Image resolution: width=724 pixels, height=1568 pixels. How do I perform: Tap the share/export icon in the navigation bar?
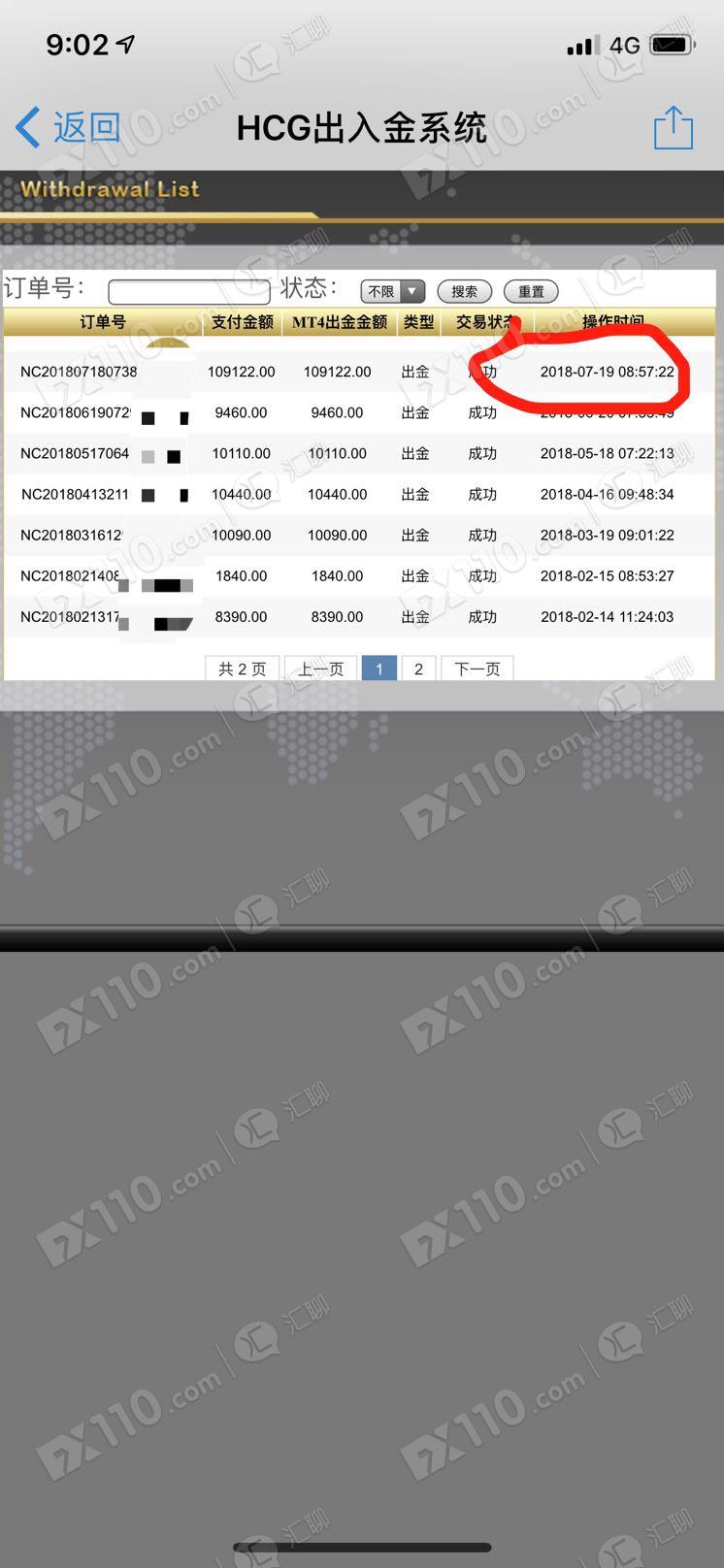coord(674,127)
